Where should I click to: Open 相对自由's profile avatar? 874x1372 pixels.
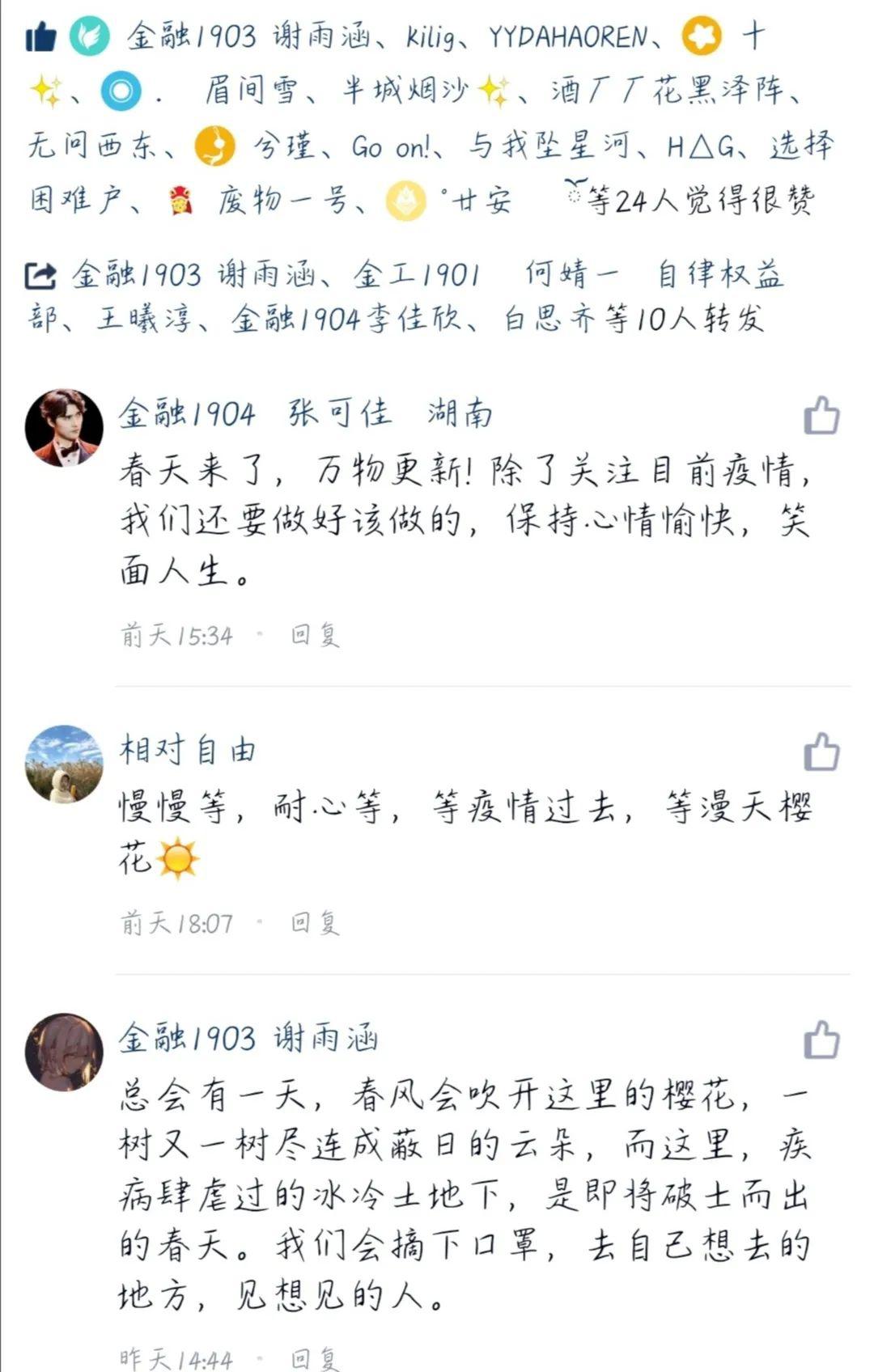point(64,764)
